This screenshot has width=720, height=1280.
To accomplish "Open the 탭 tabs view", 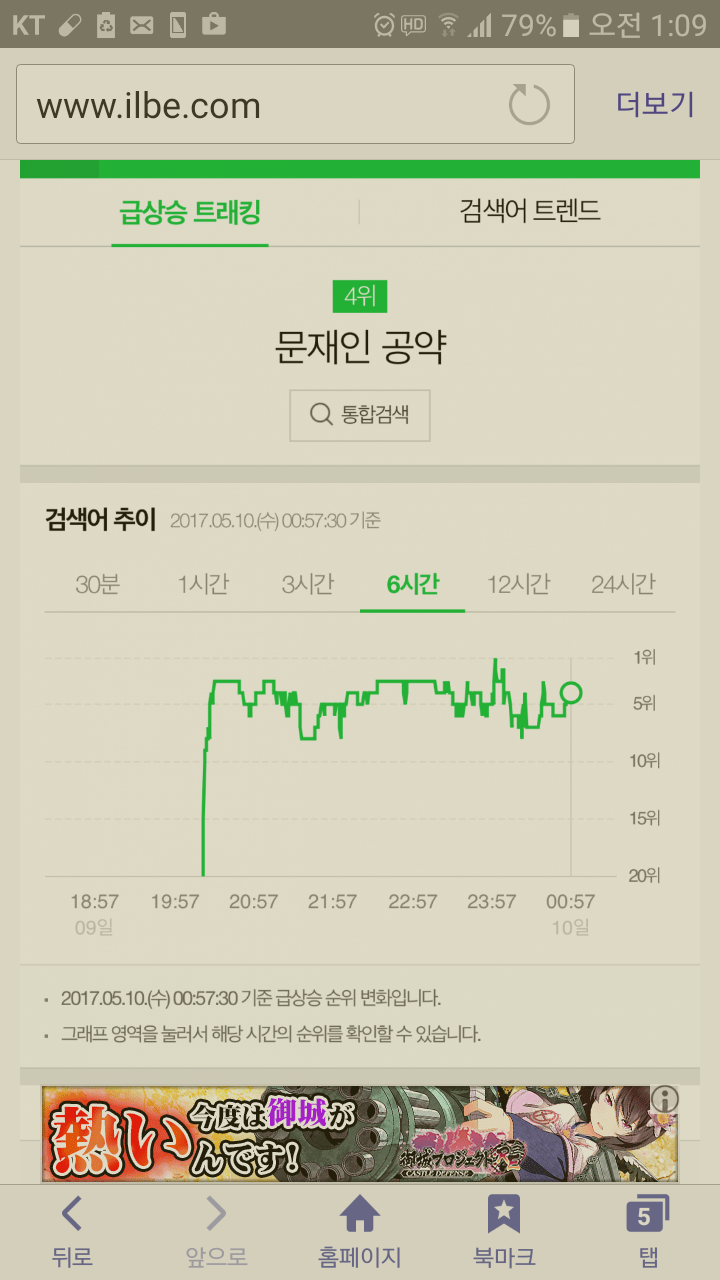I will tap(647, 1233).
